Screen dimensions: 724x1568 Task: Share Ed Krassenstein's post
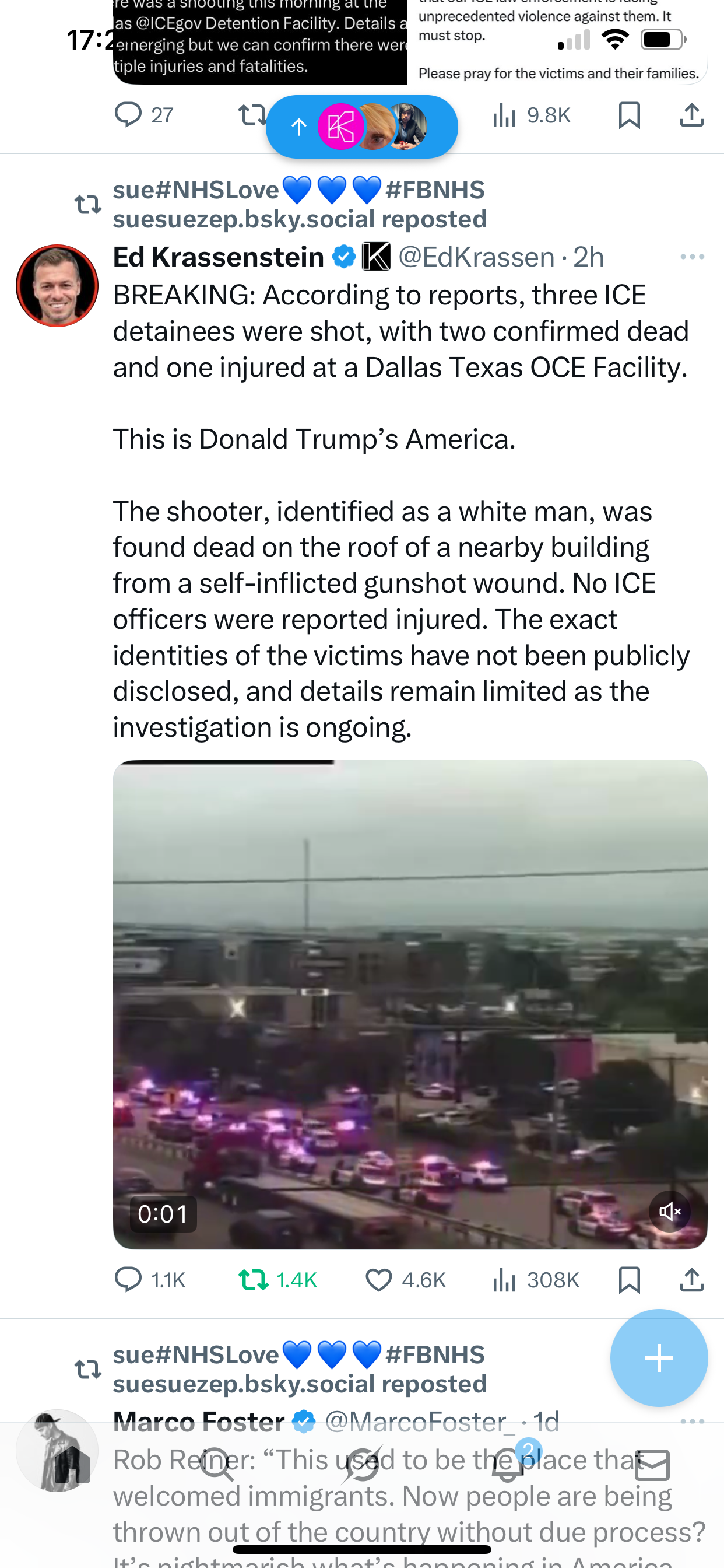pyautogui.click(x=691, y=1279)
